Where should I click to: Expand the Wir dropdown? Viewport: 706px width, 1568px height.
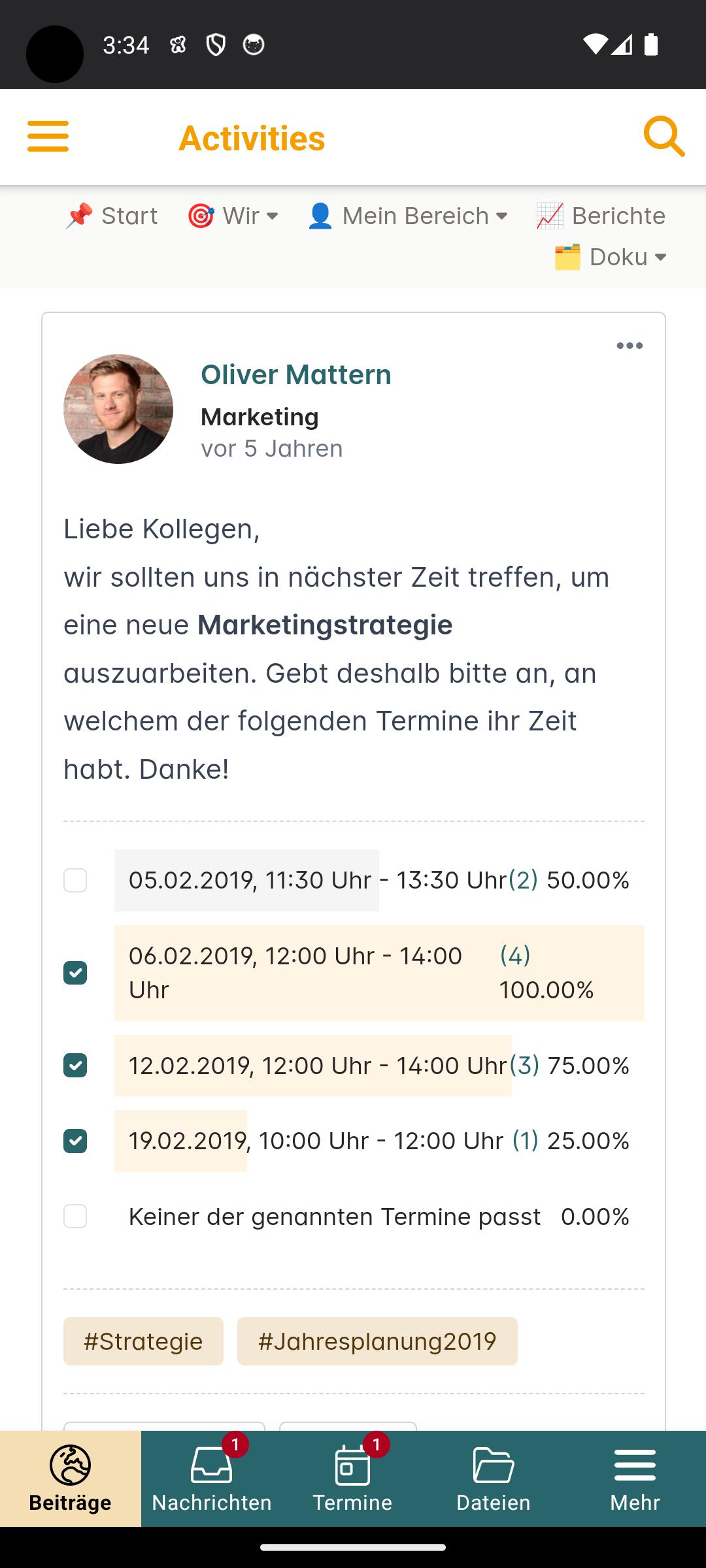tap(233, 216)
